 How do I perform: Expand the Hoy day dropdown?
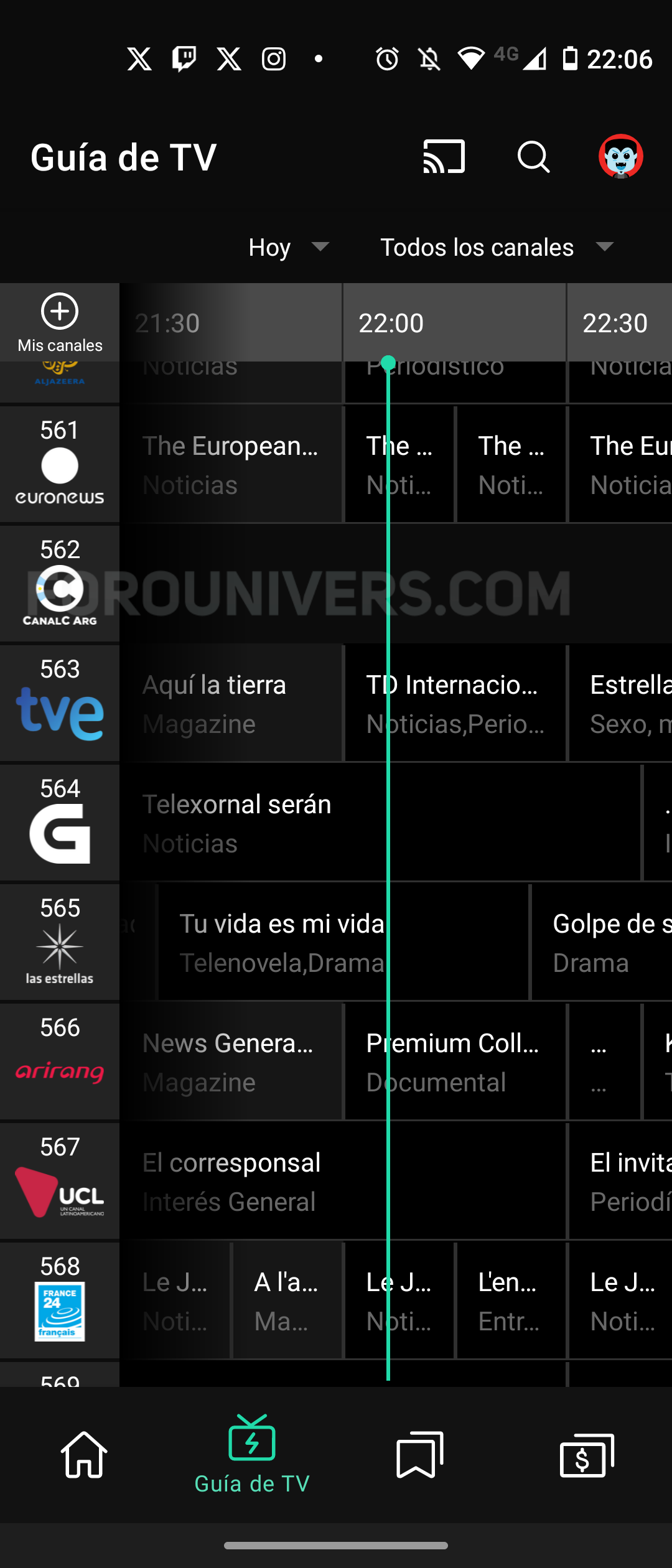click(289, 247)
